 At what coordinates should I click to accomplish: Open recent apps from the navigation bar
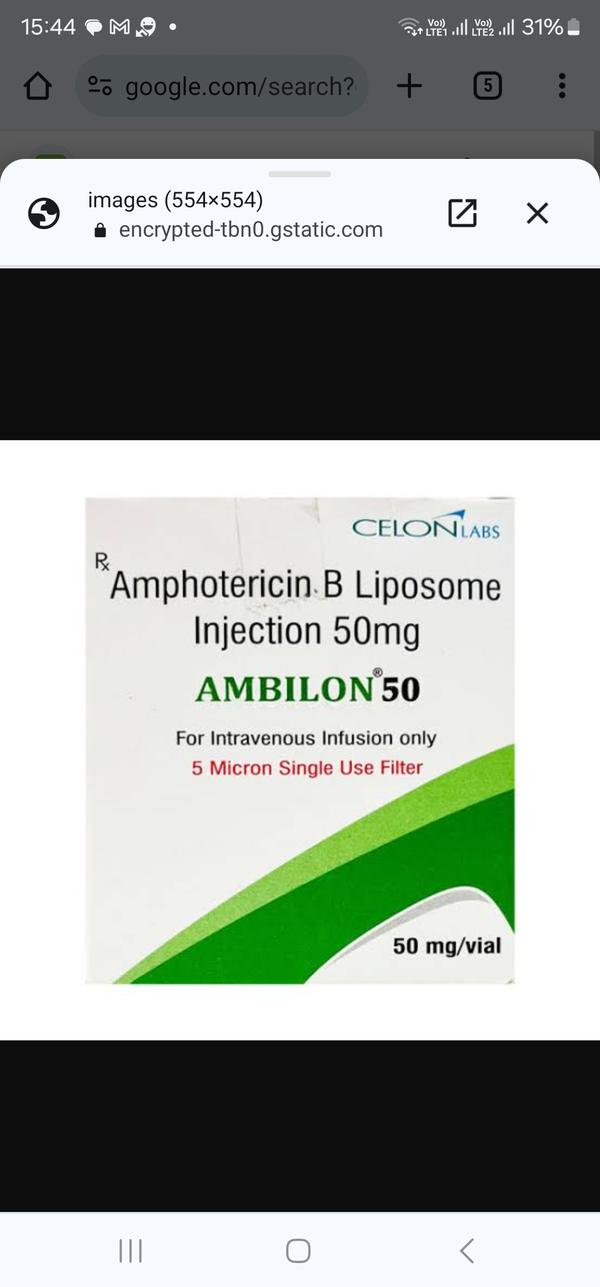(x=131, y=1250)
